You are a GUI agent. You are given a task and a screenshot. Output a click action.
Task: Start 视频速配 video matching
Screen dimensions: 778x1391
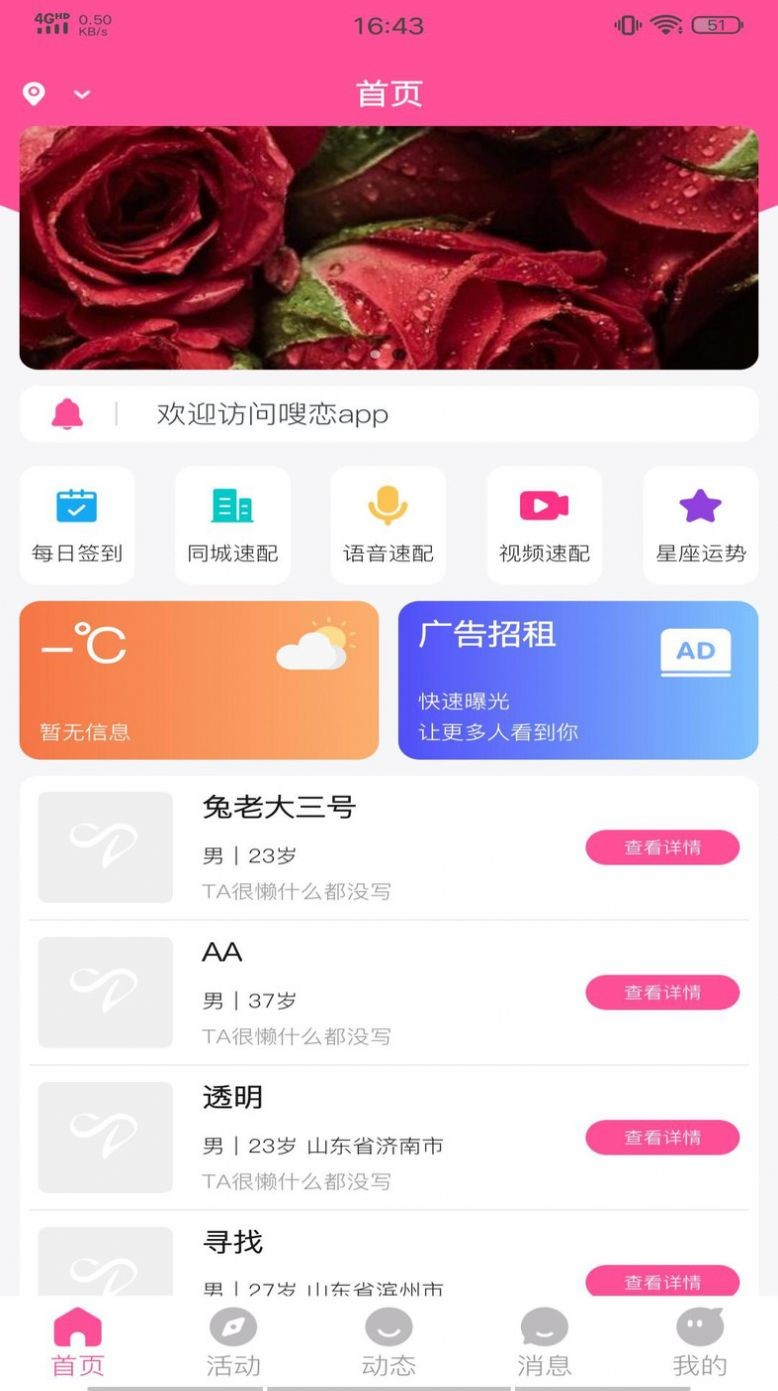pos(544,525)
